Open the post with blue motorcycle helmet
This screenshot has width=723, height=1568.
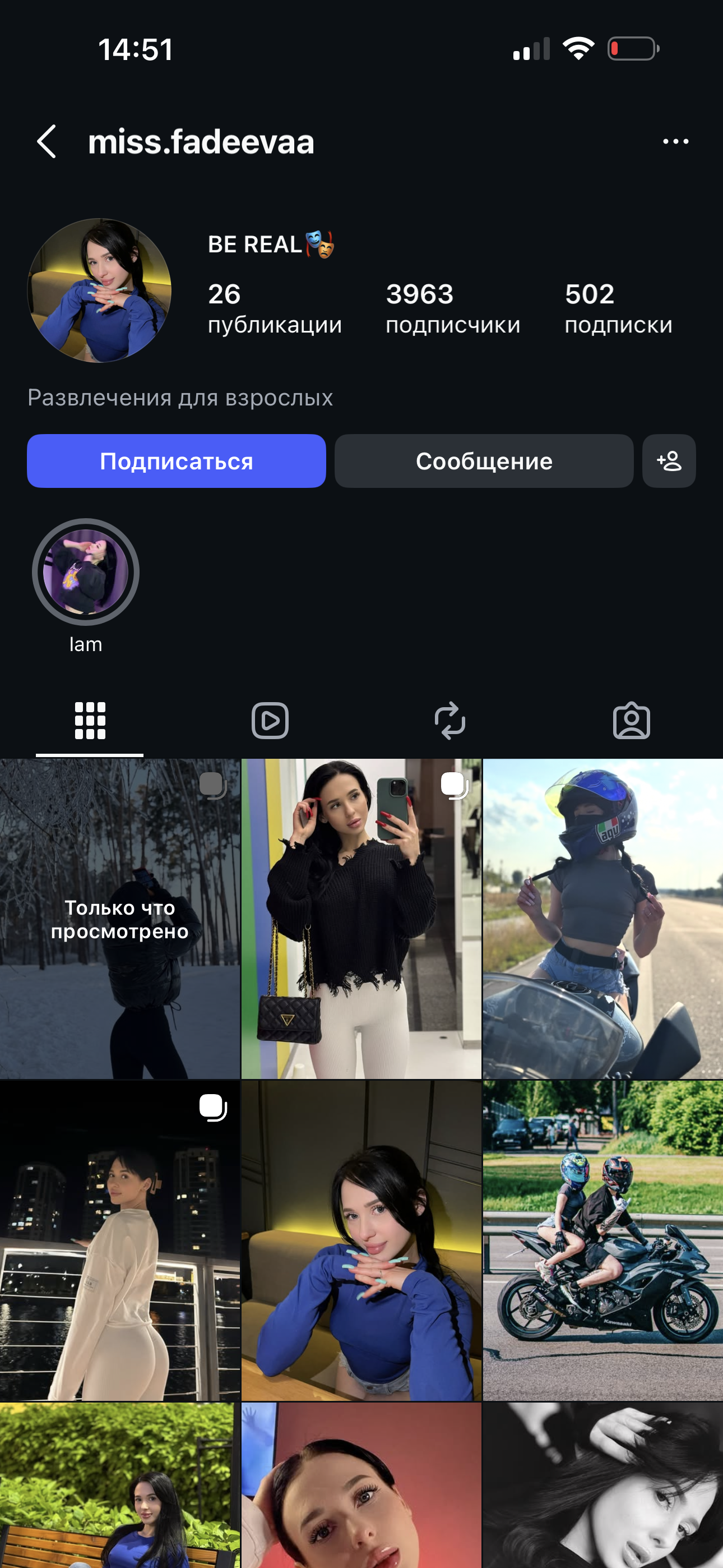pos(602,919)
